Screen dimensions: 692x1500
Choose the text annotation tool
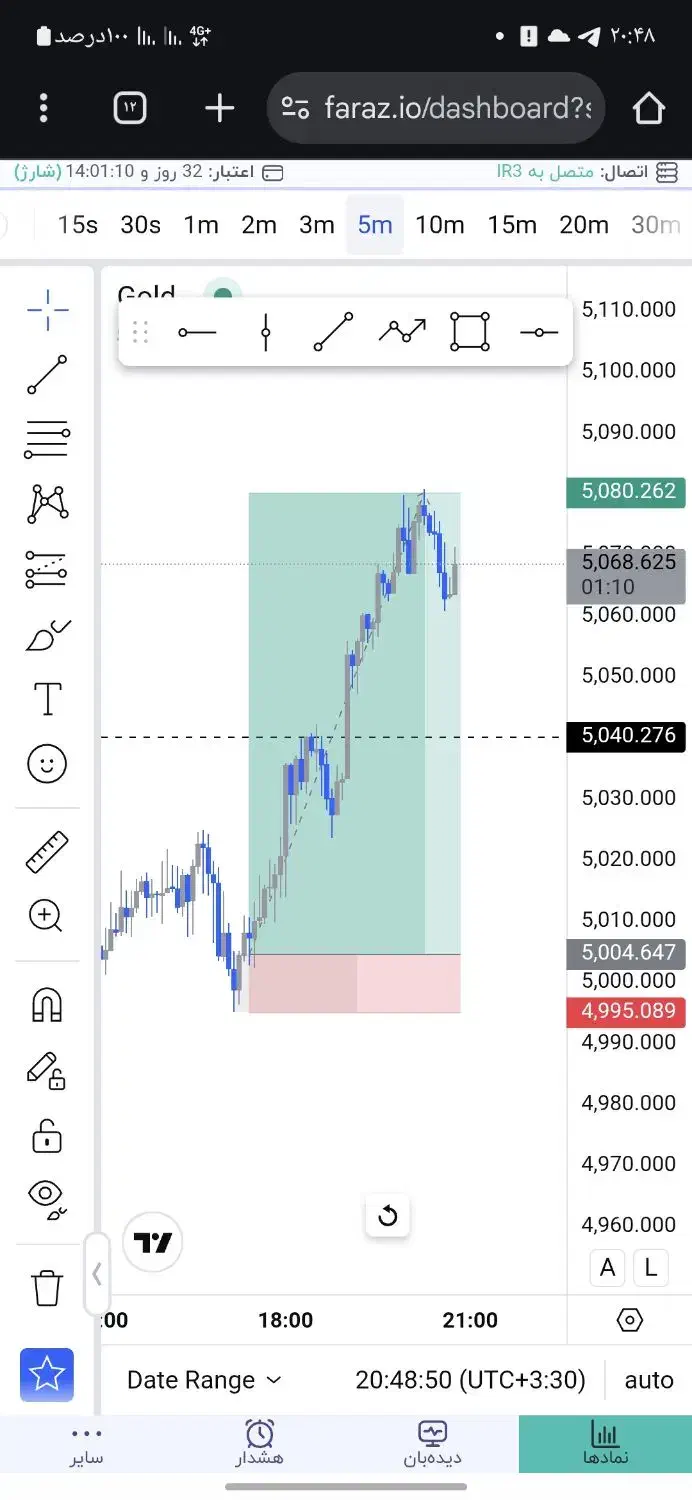(47, 699)
